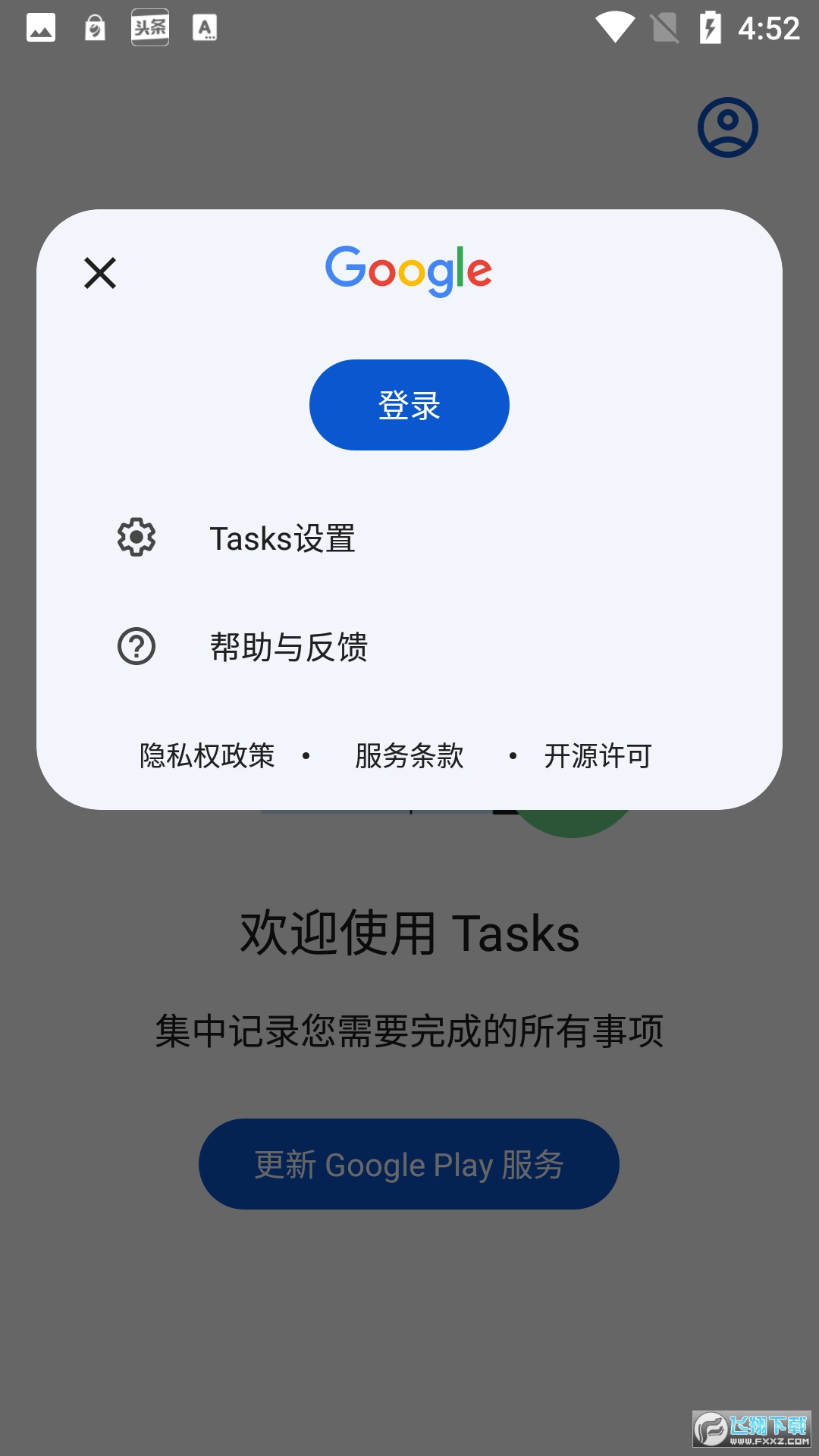
Task: Dismiss the Google dialog with the X
Action: click(99, 274)
